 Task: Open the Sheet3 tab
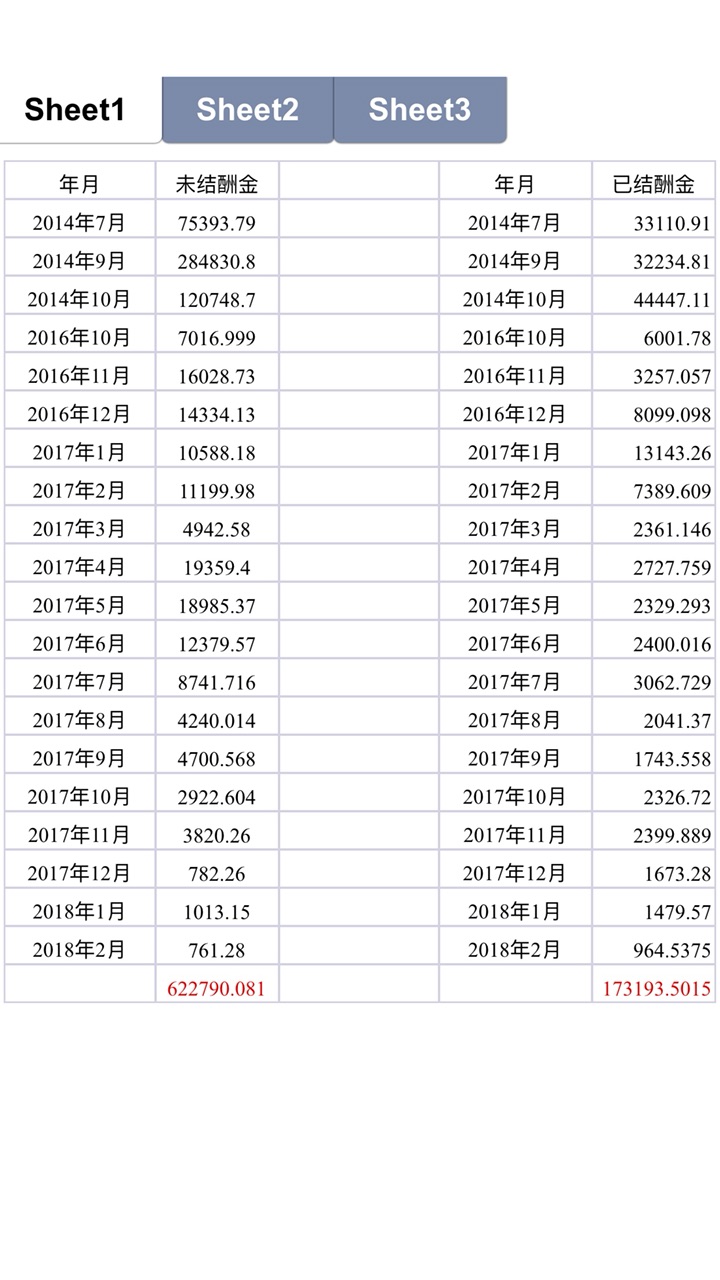(x=420, y=109)
